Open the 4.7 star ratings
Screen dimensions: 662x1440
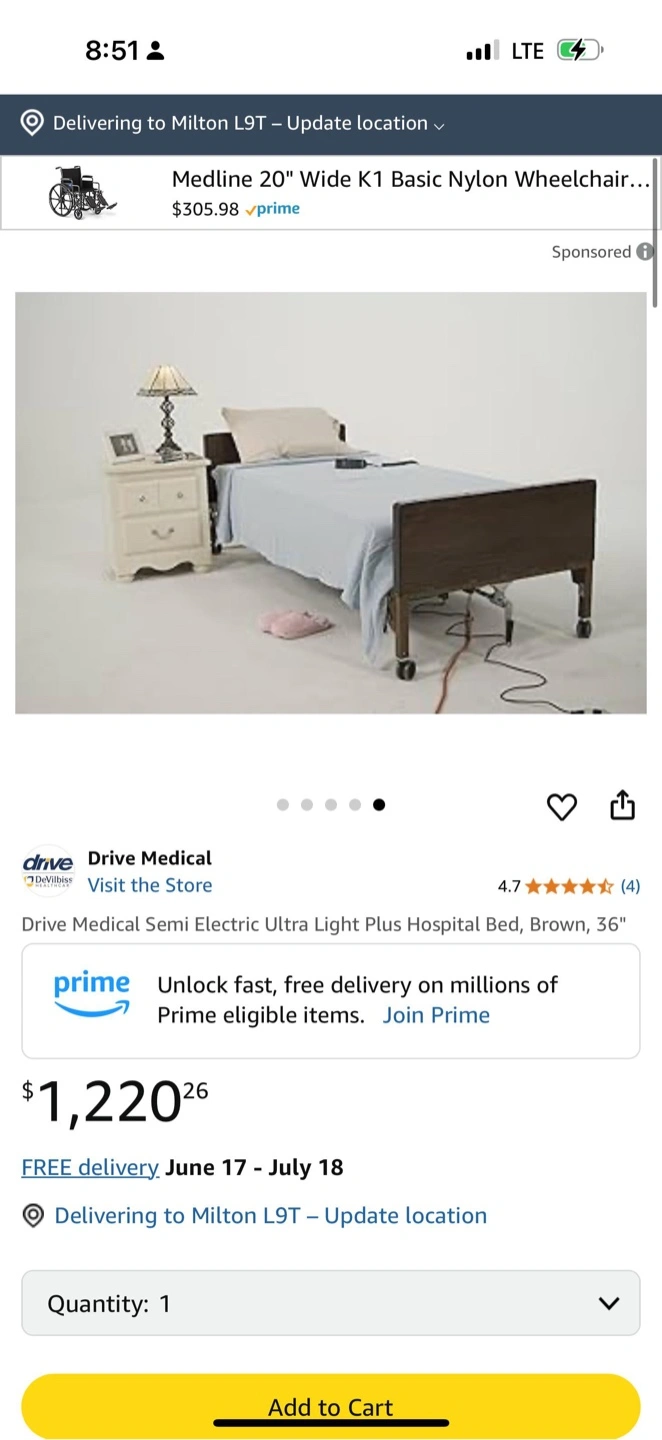tap(569, 886)
